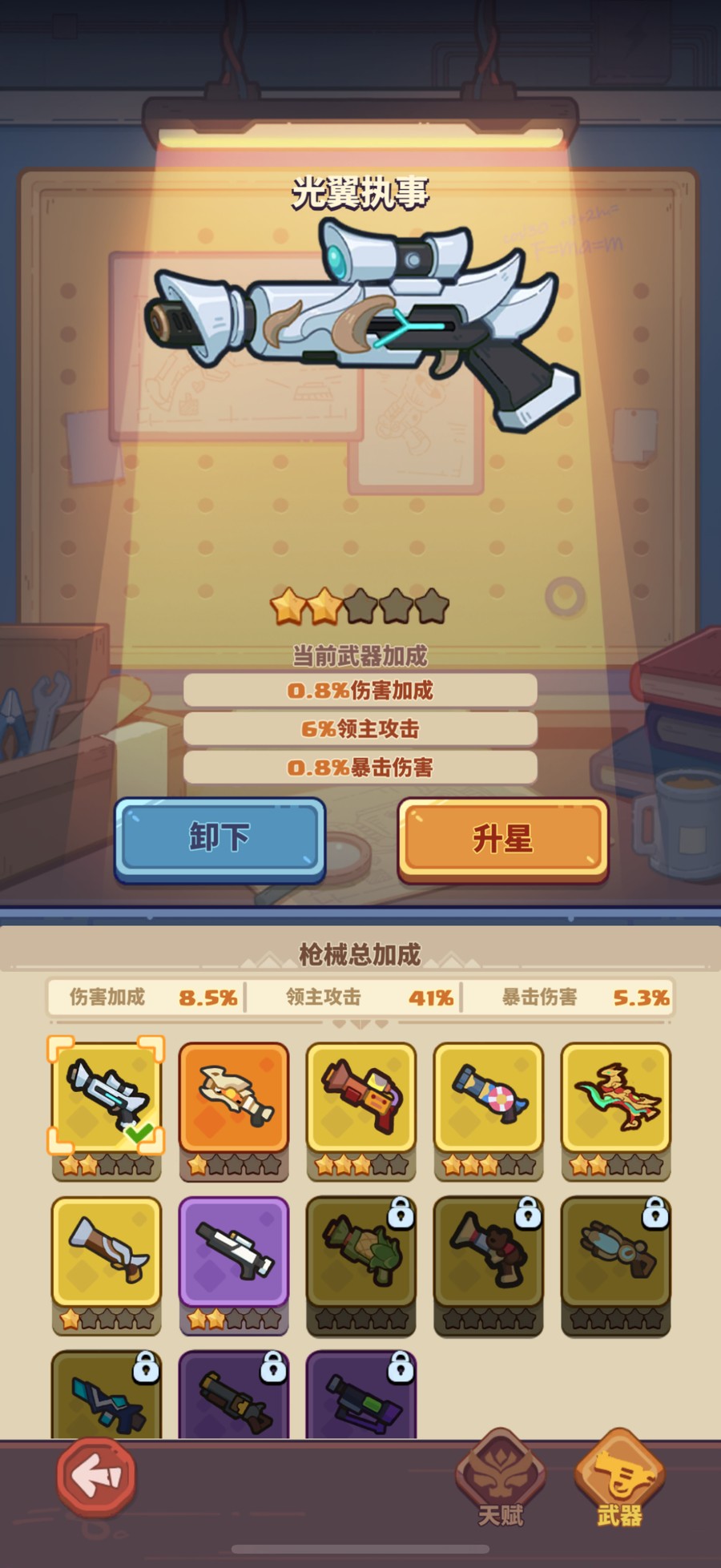Select the blue lifebuoy three-star gun
Image resolution: width=721 pixels, height=1568 pixels.
pos(489,1097)
